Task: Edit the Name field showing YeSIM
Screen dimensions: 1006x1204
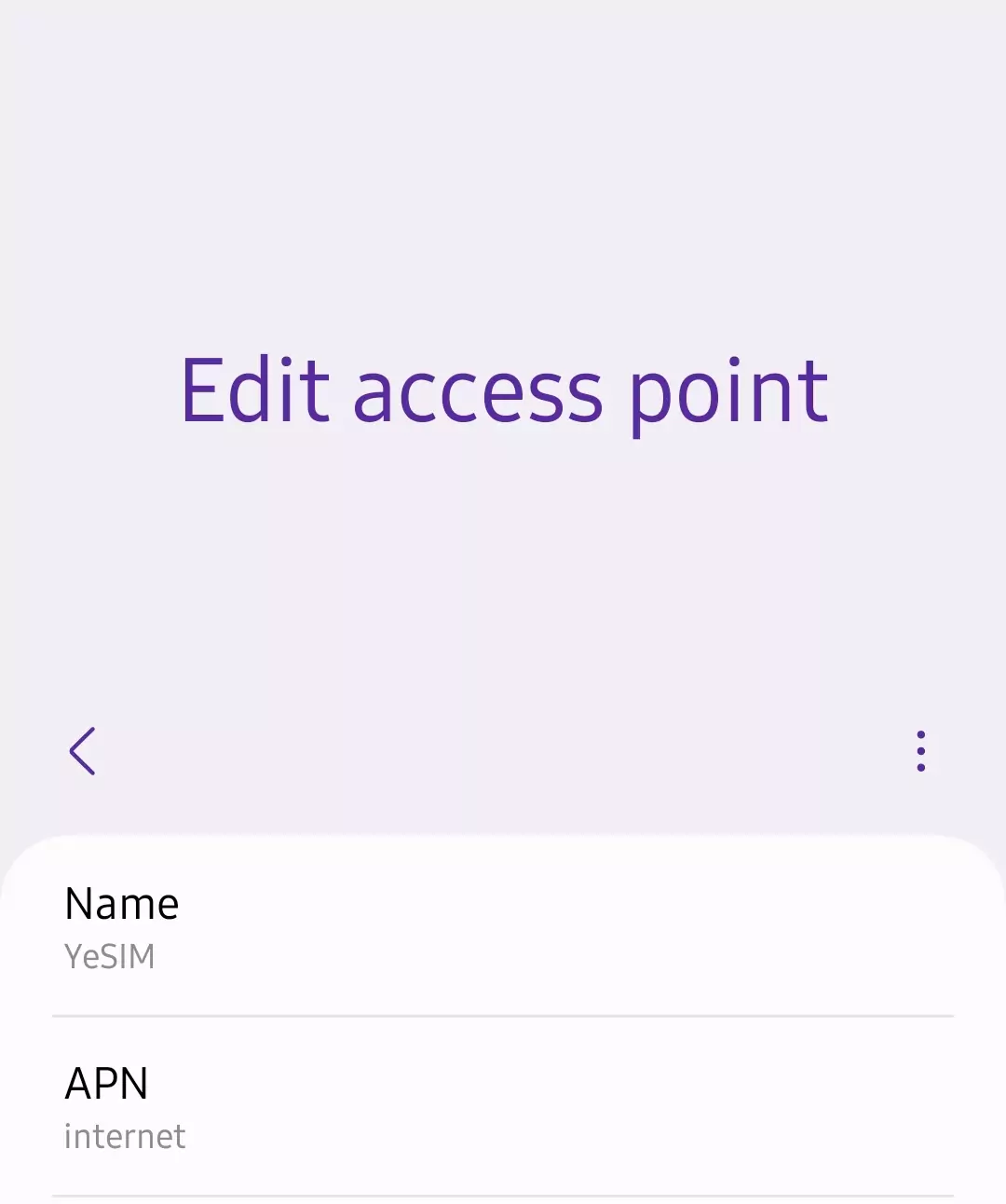Action: (x=503, y=928)
